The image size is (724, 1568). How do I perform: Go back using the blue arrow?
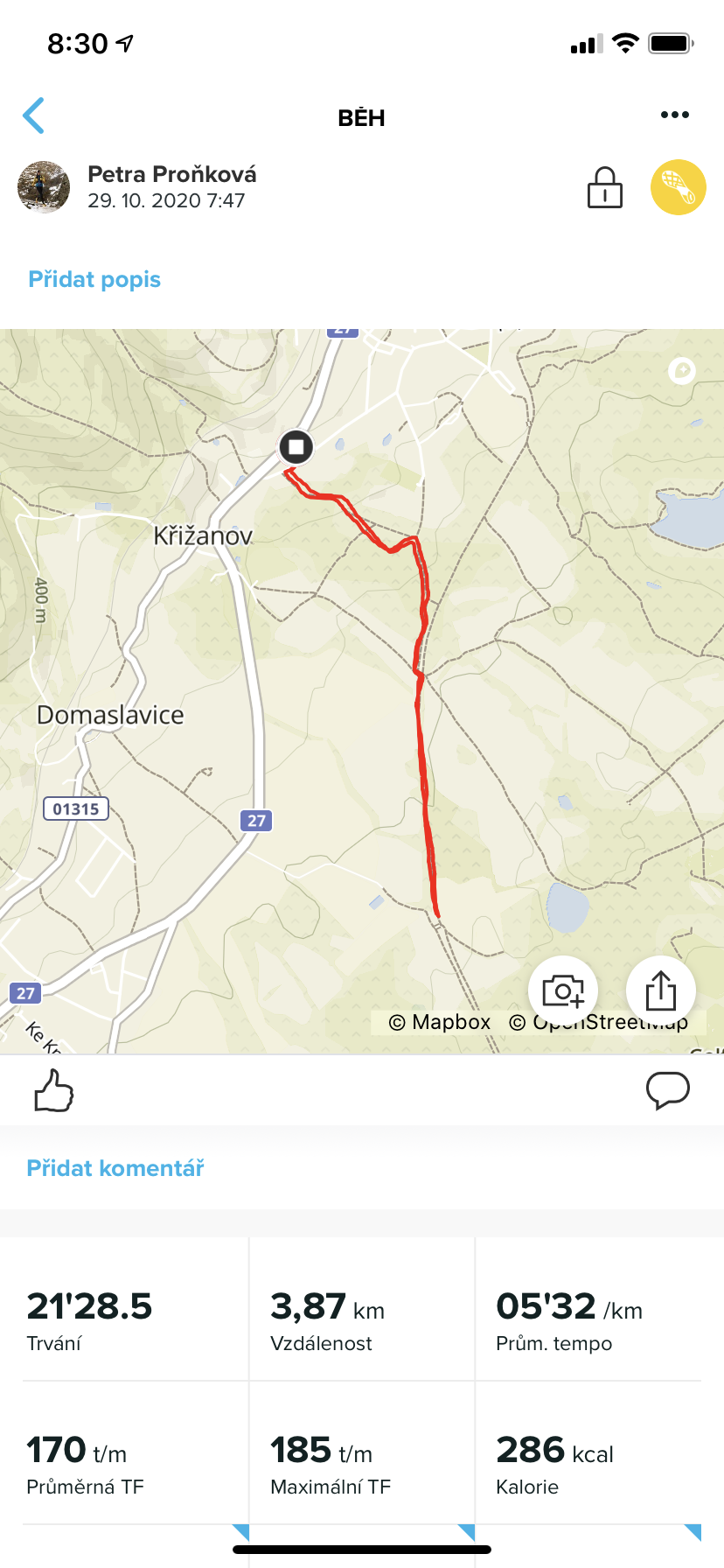tap(33, 115)
